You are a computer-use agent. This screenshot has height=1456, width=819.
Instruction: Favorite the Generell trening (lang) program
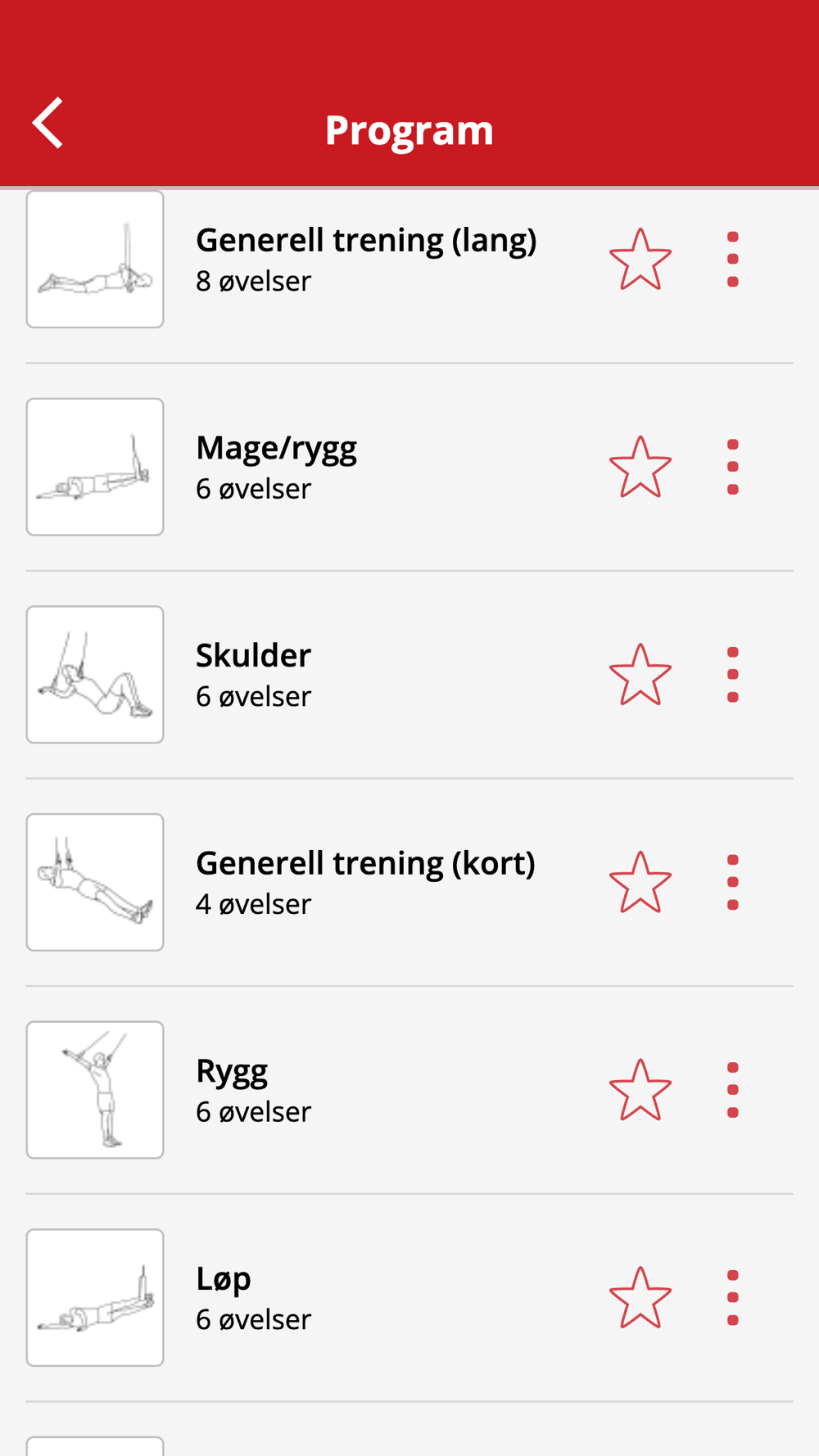pyautogui.click(x=640, y=260)
